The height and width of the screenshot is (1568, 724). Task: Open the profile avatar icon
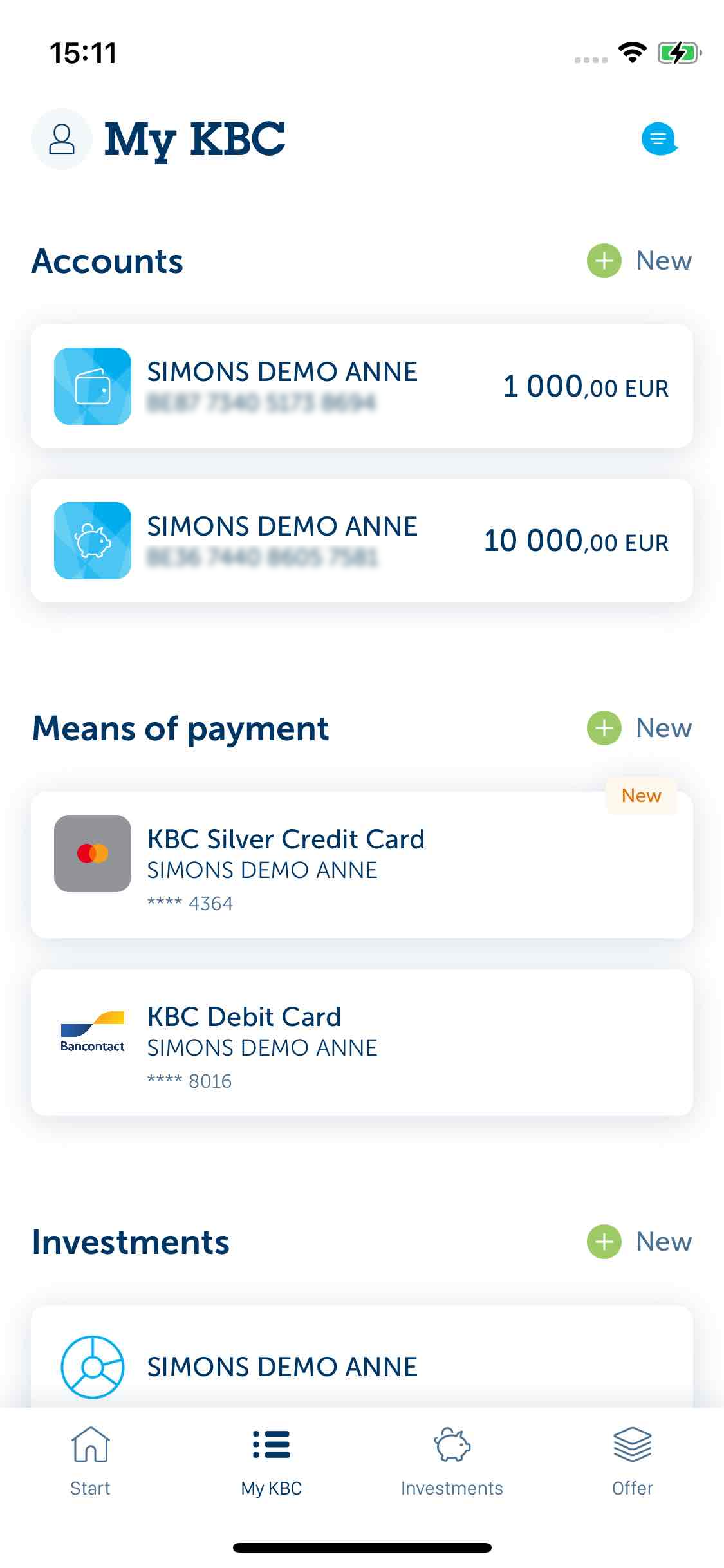[x=62, y=139]
